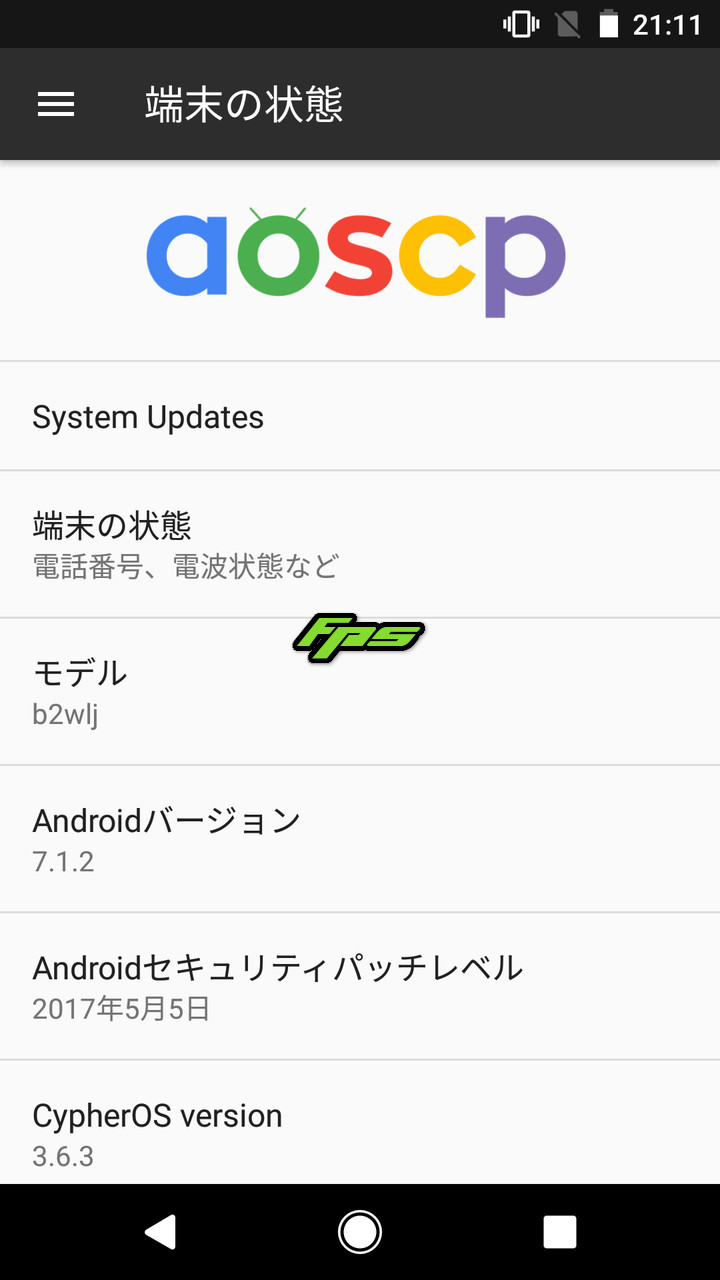Show recent apps
The height and width of the screenshot is (1280, 720).
(560, 1232)
